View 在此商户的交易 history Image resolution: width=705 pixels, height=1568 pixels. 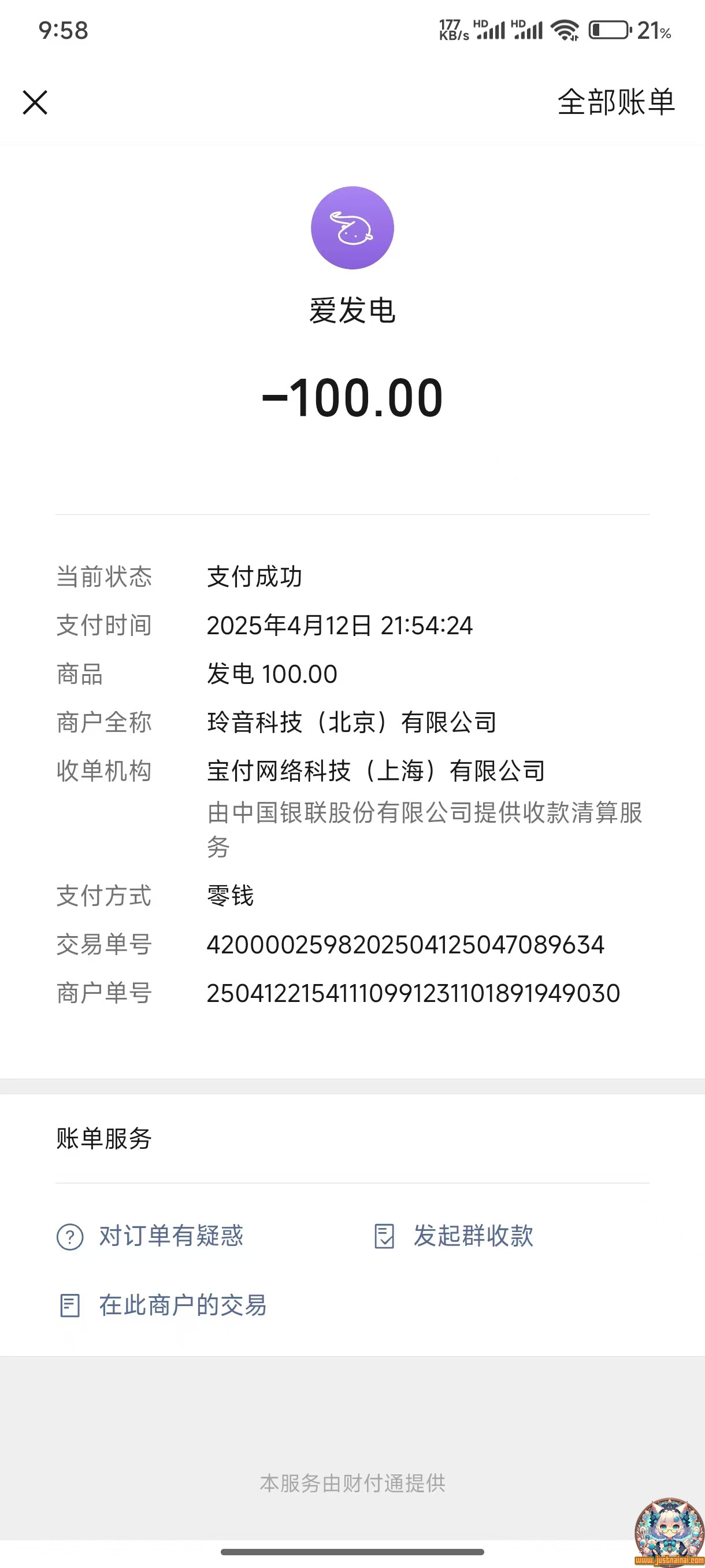(162, 1306)
